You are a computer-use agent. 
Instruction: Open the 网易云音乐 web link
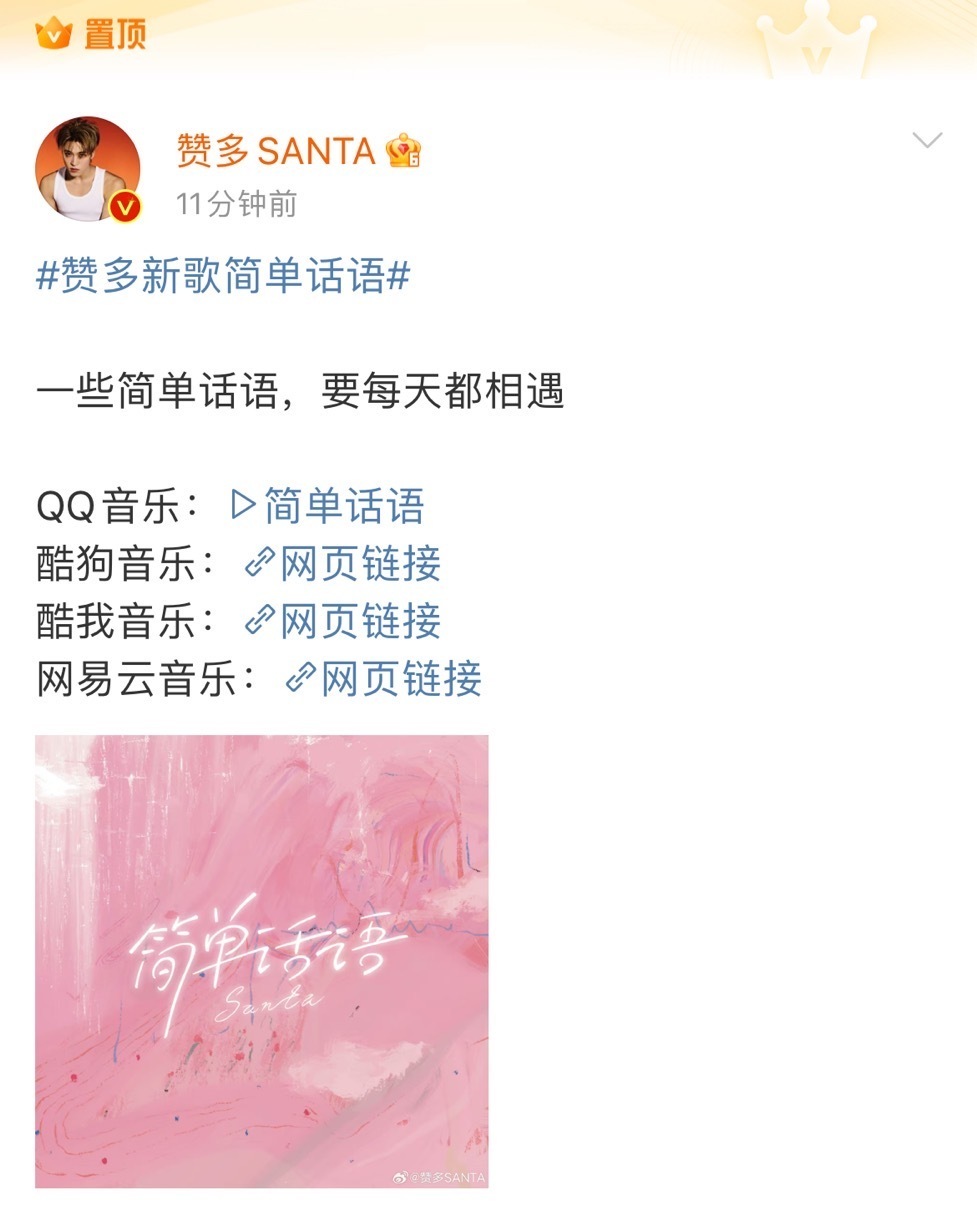384,679
